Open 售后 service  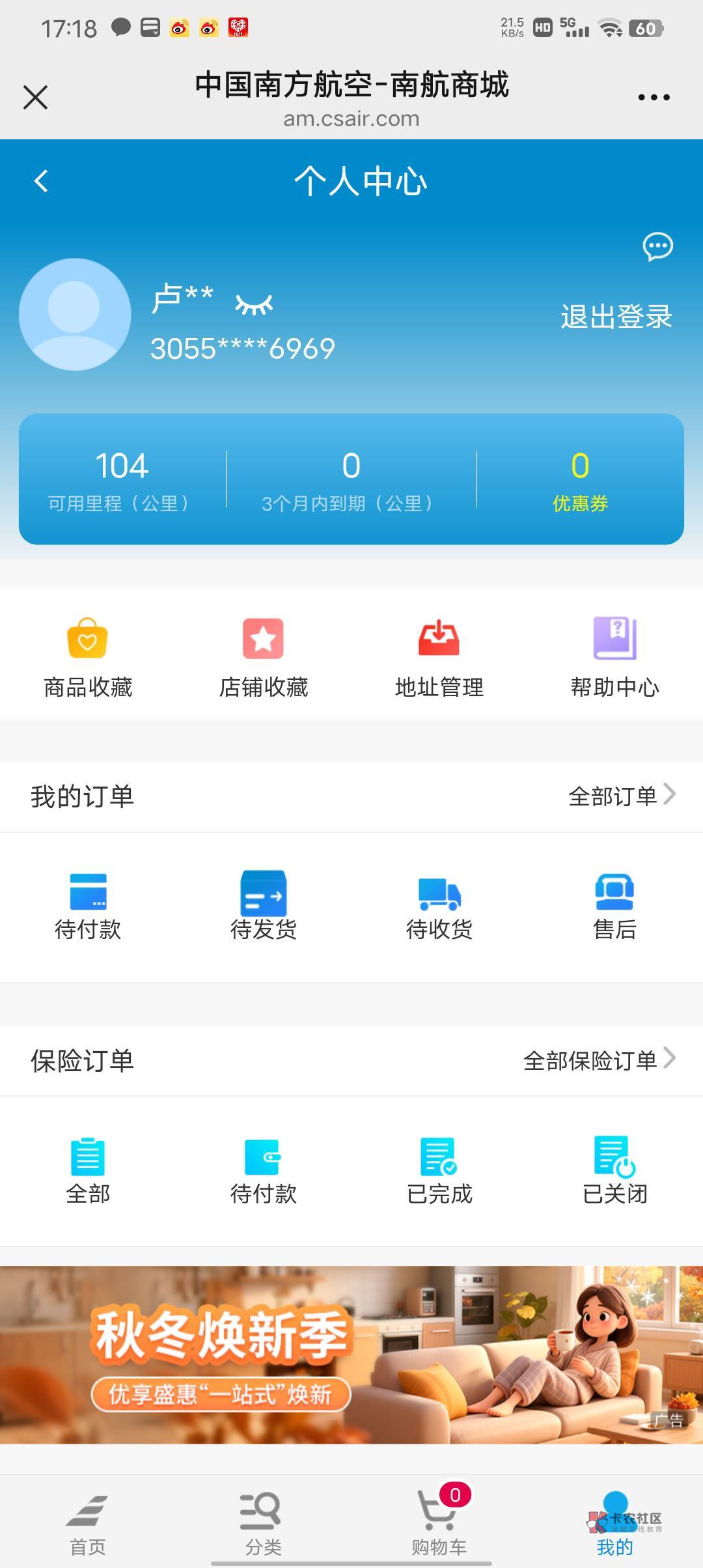tap(614, 906)
